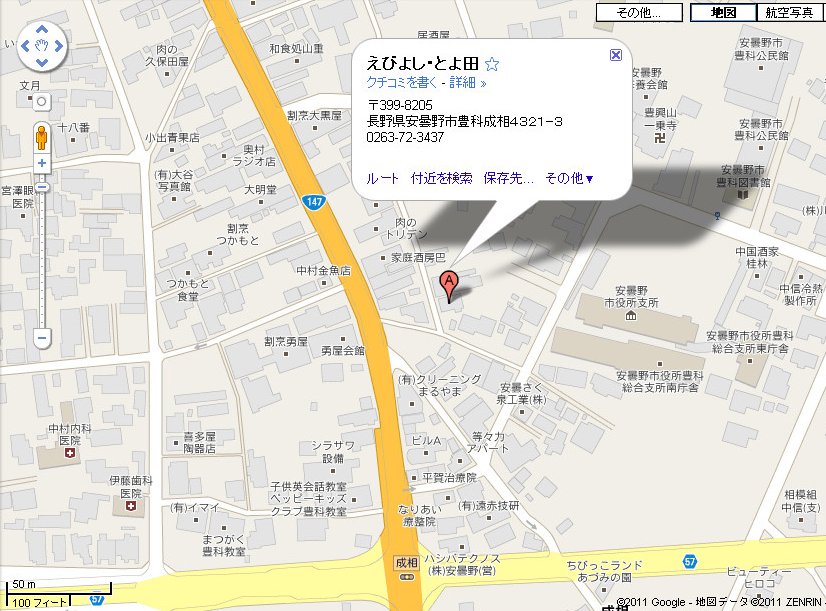The height and width of the screenshot is (611, 826).
Task: Tap the Street View pegman icon
Action: click(x=42, y=135)
